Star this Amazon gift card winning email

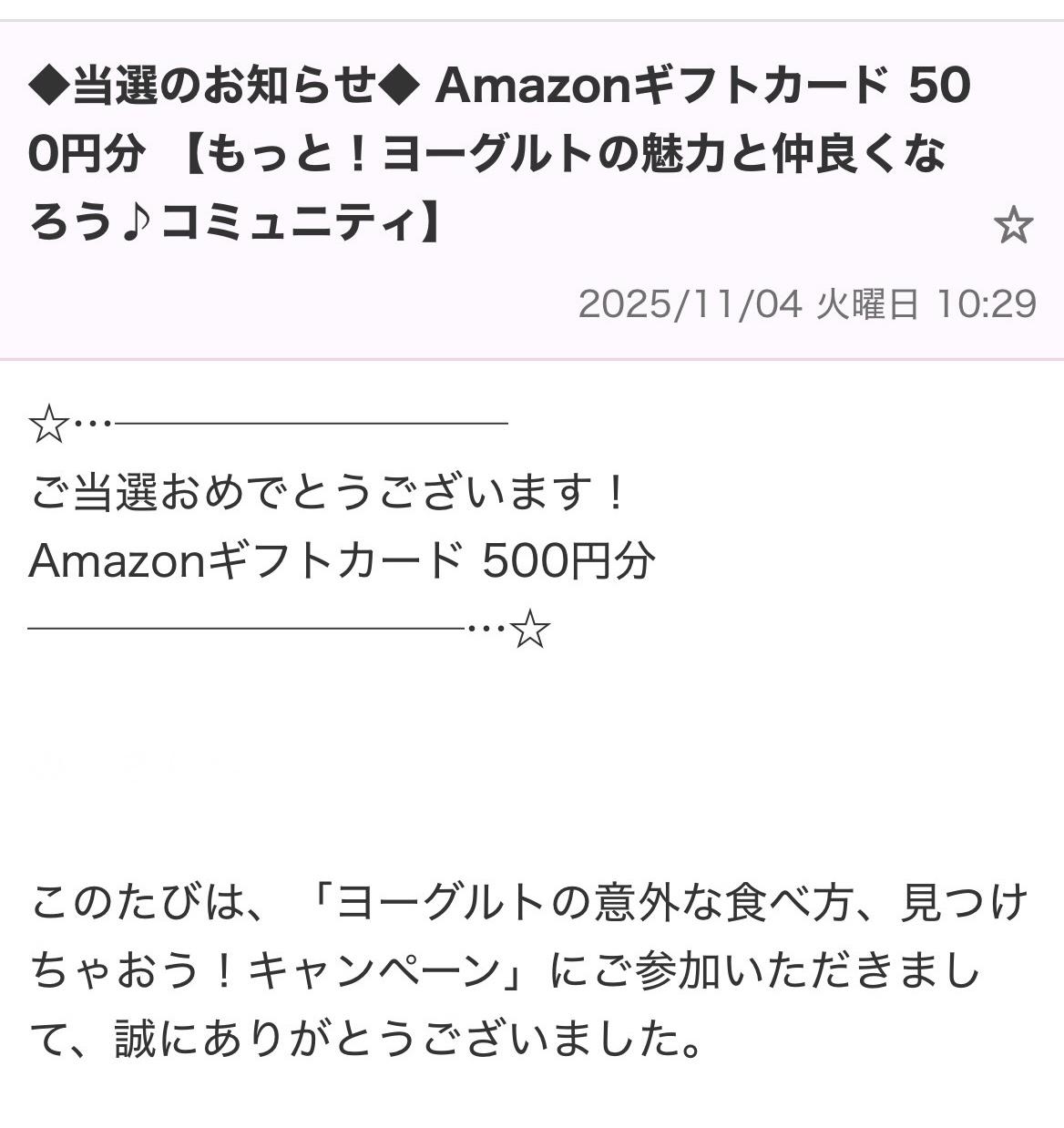(1012, 225)
